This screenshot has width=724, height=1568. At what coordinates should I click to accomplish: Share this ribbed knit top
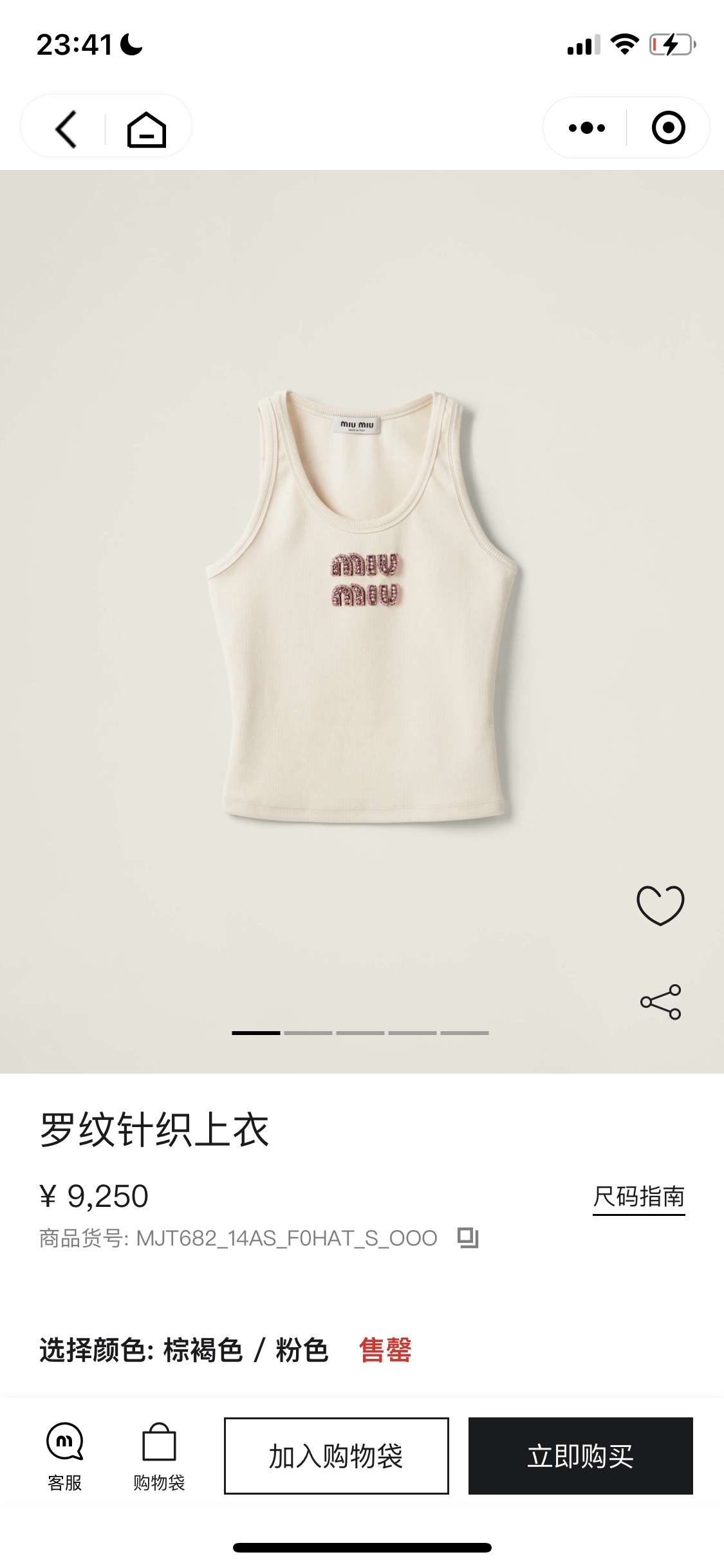click(x=661, y=1002)
